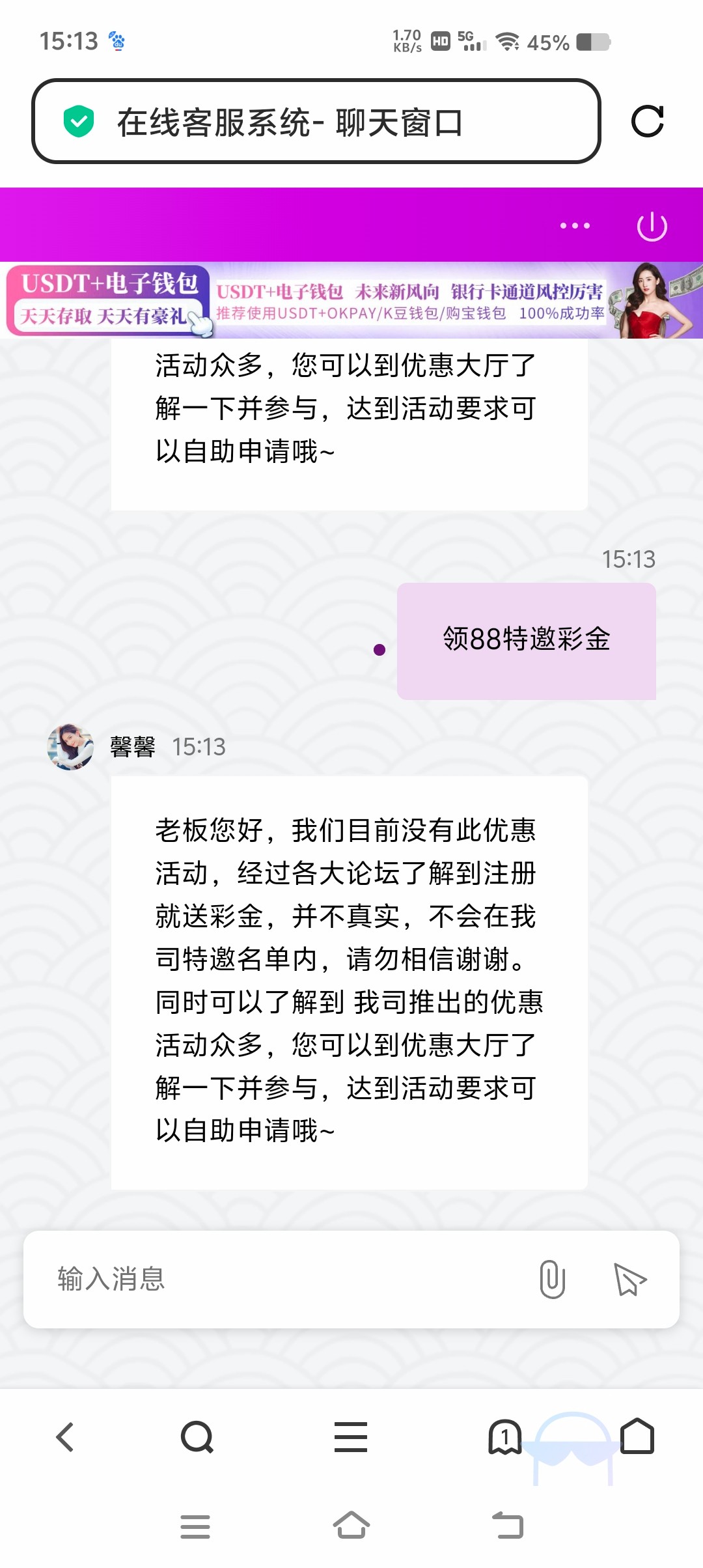
Task: Open the browser's hamburger menu
Action: coord(351,1437)
